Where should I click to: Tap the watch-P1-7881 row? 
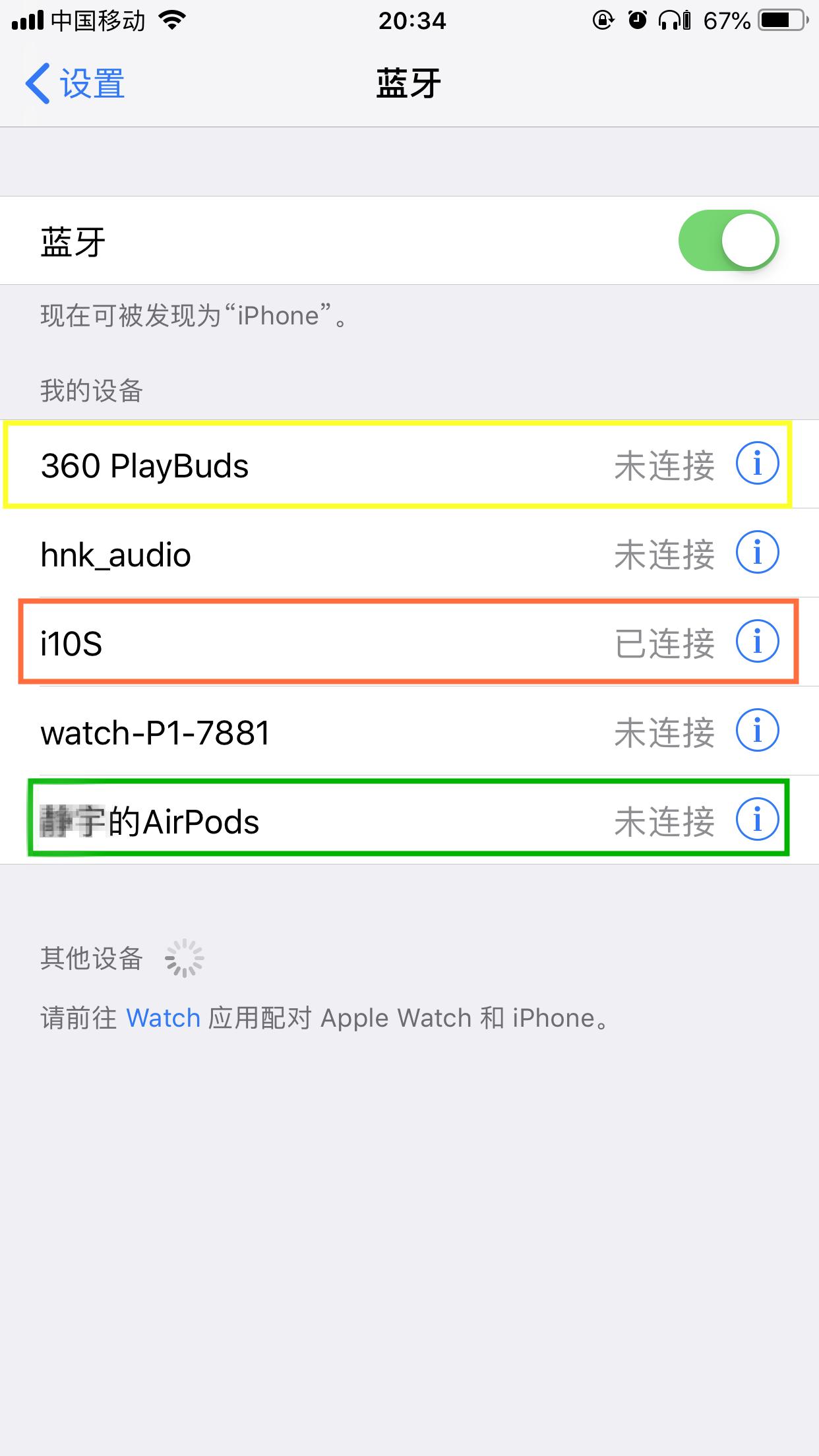tap(330, 732)
